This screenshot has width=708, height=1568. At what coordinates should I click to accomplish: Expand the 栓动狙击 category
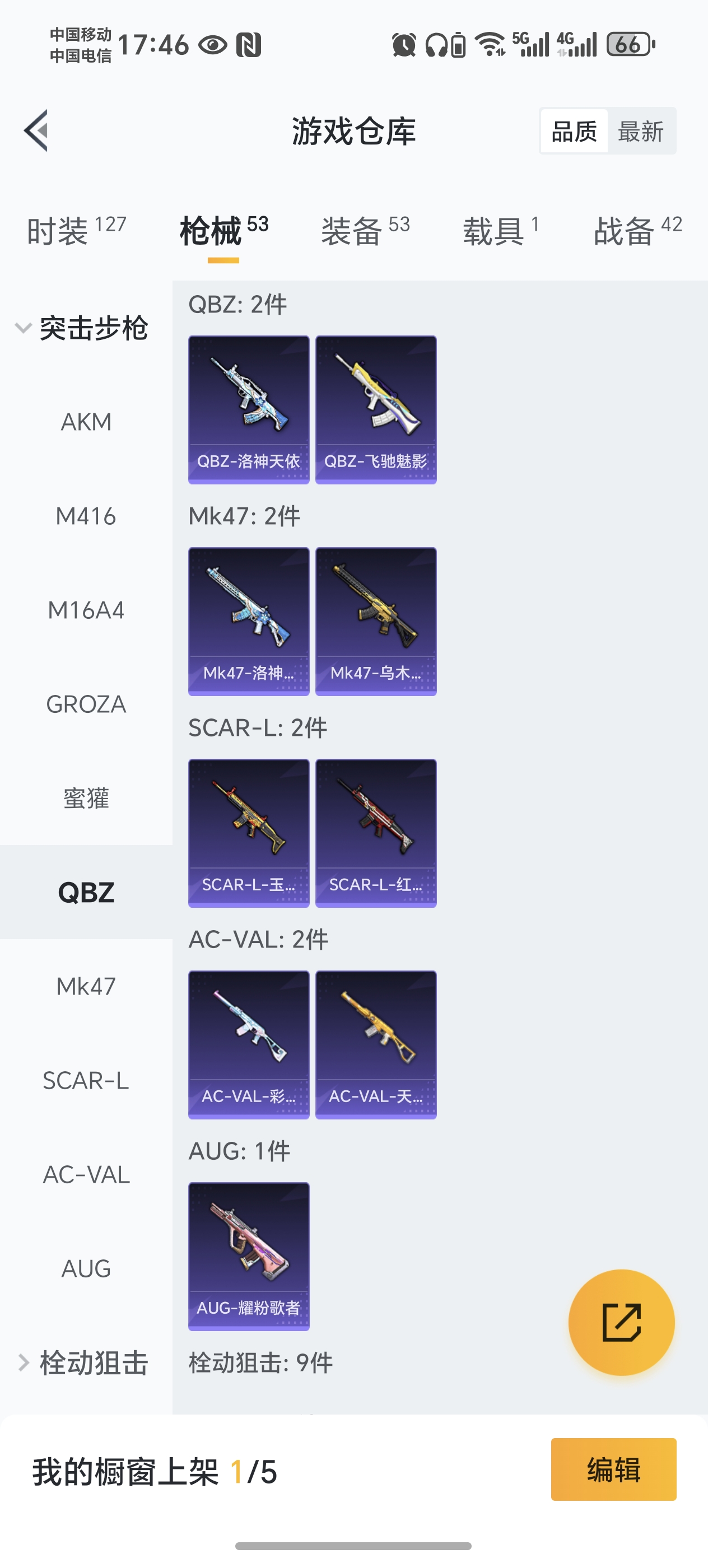pyautogui.click(x=82, y=1362)
